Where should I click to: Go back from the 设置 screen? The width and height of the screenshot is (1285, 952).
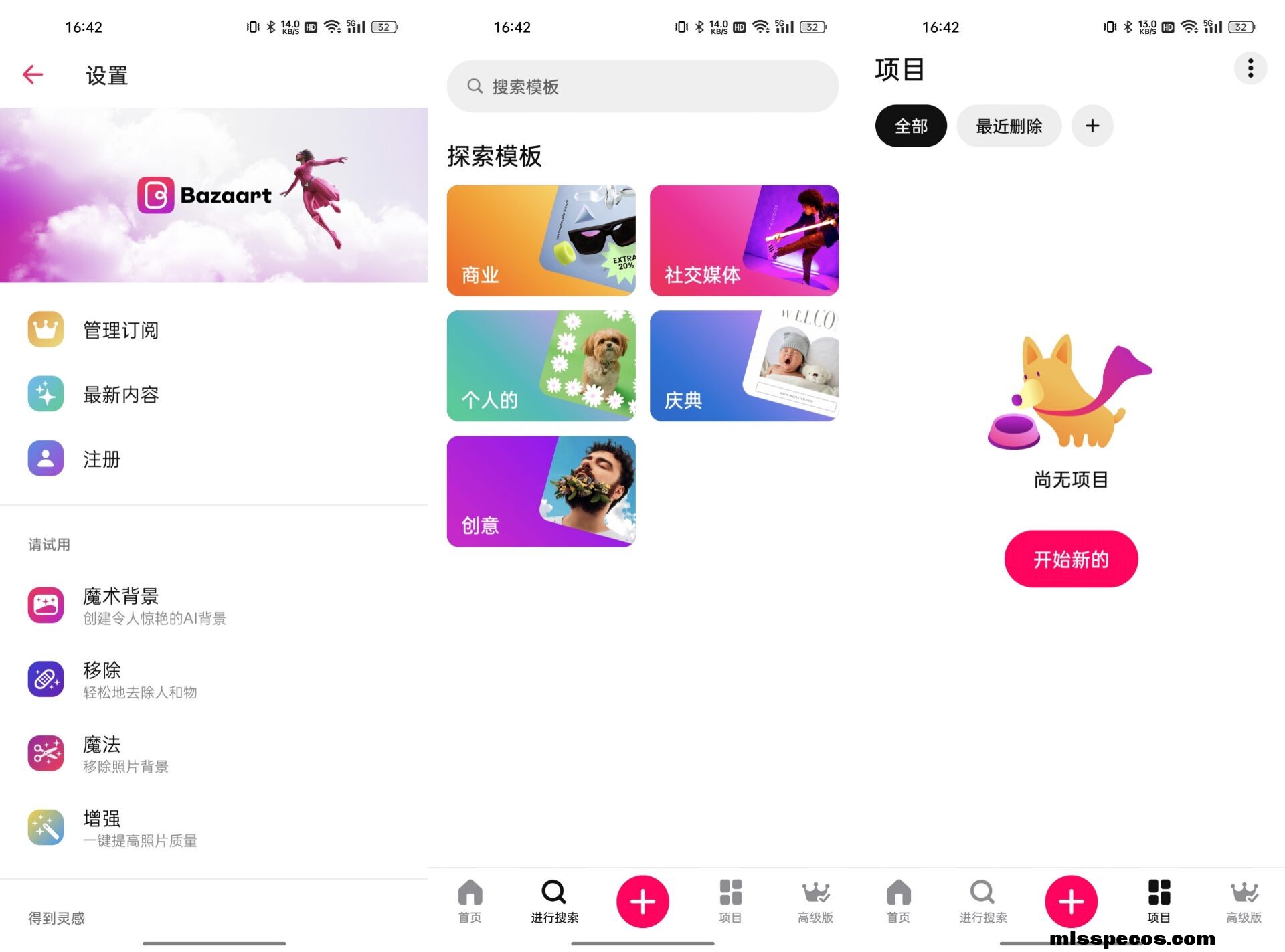[x=33, y=74]
